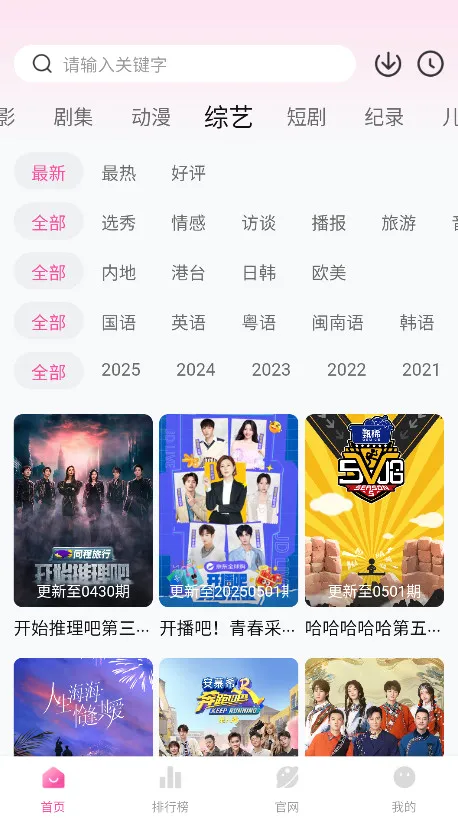Open 开播吧！青春采 show card

[x=228, y=526]
